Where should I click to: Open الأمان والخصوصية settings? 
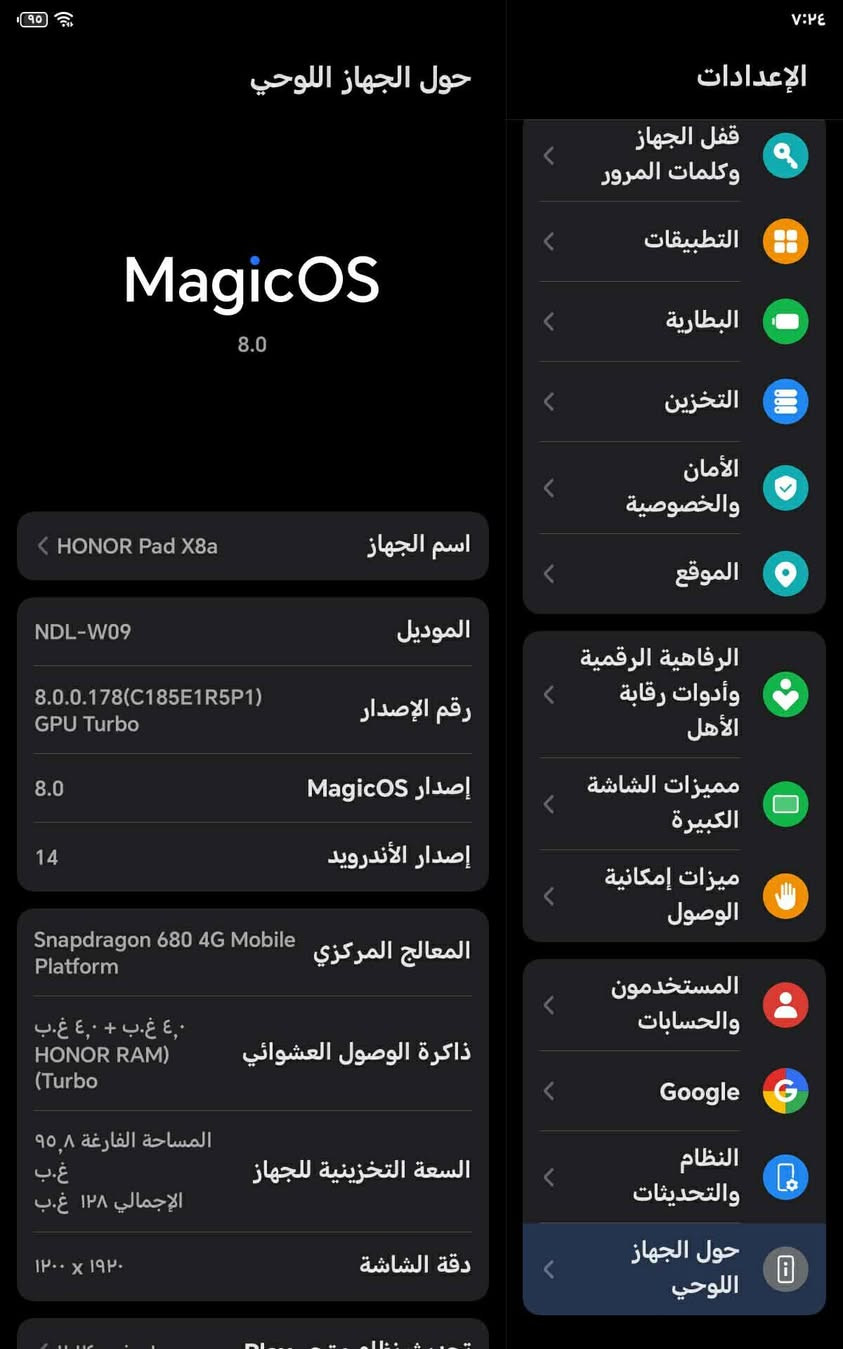672,487
